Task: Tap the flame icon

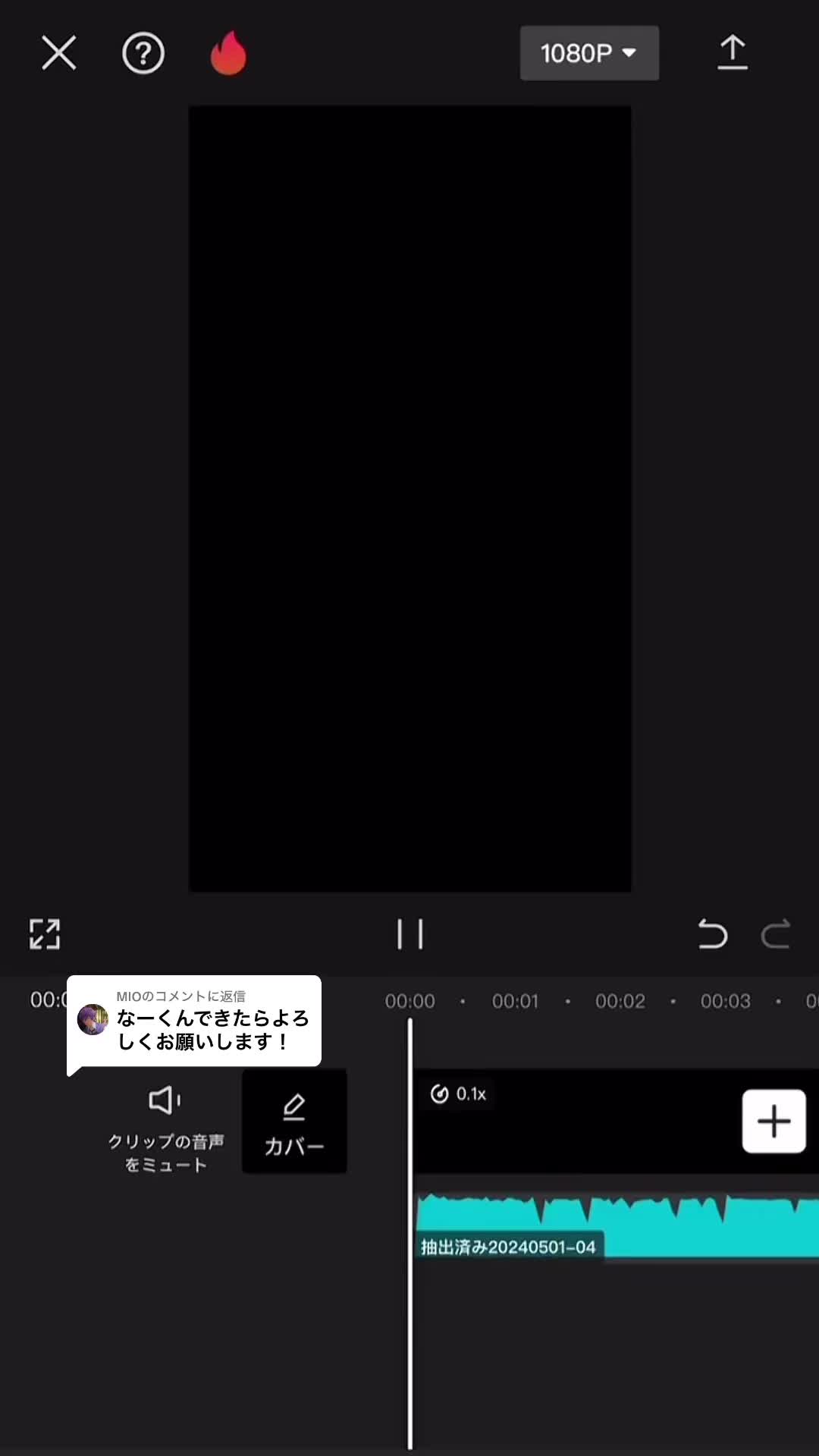Action: (x=228, y=53)
